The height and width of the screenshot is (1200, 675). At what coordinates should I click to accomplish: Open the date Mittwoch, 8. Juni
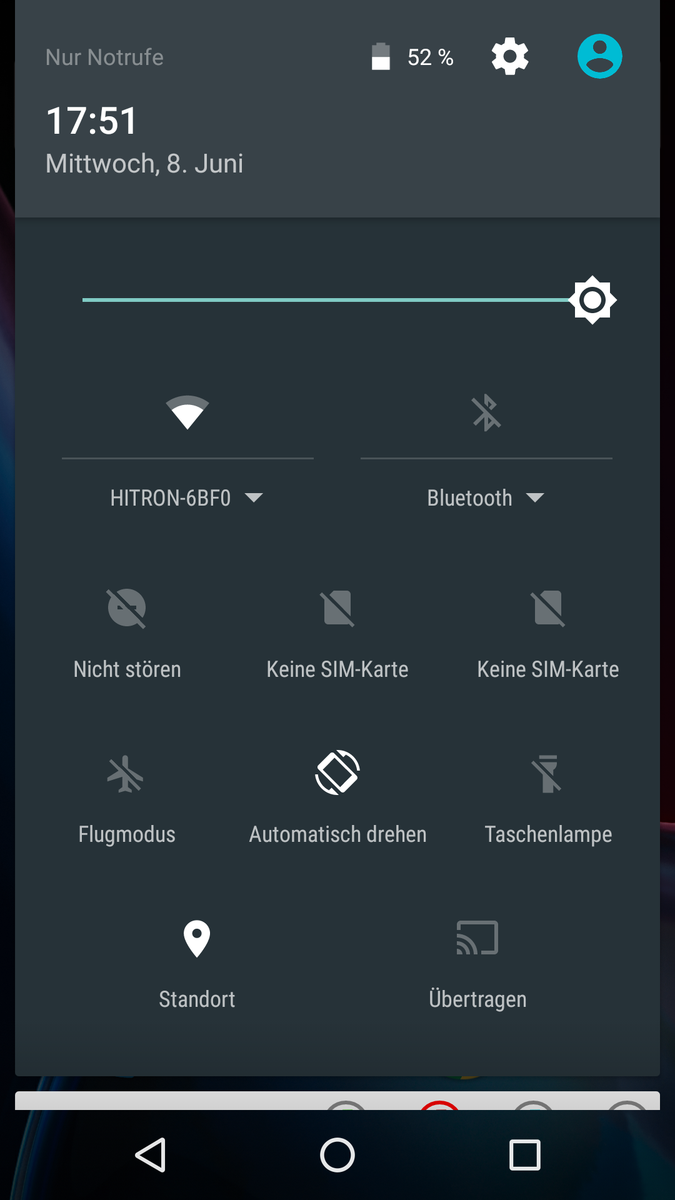click(145, 164)
